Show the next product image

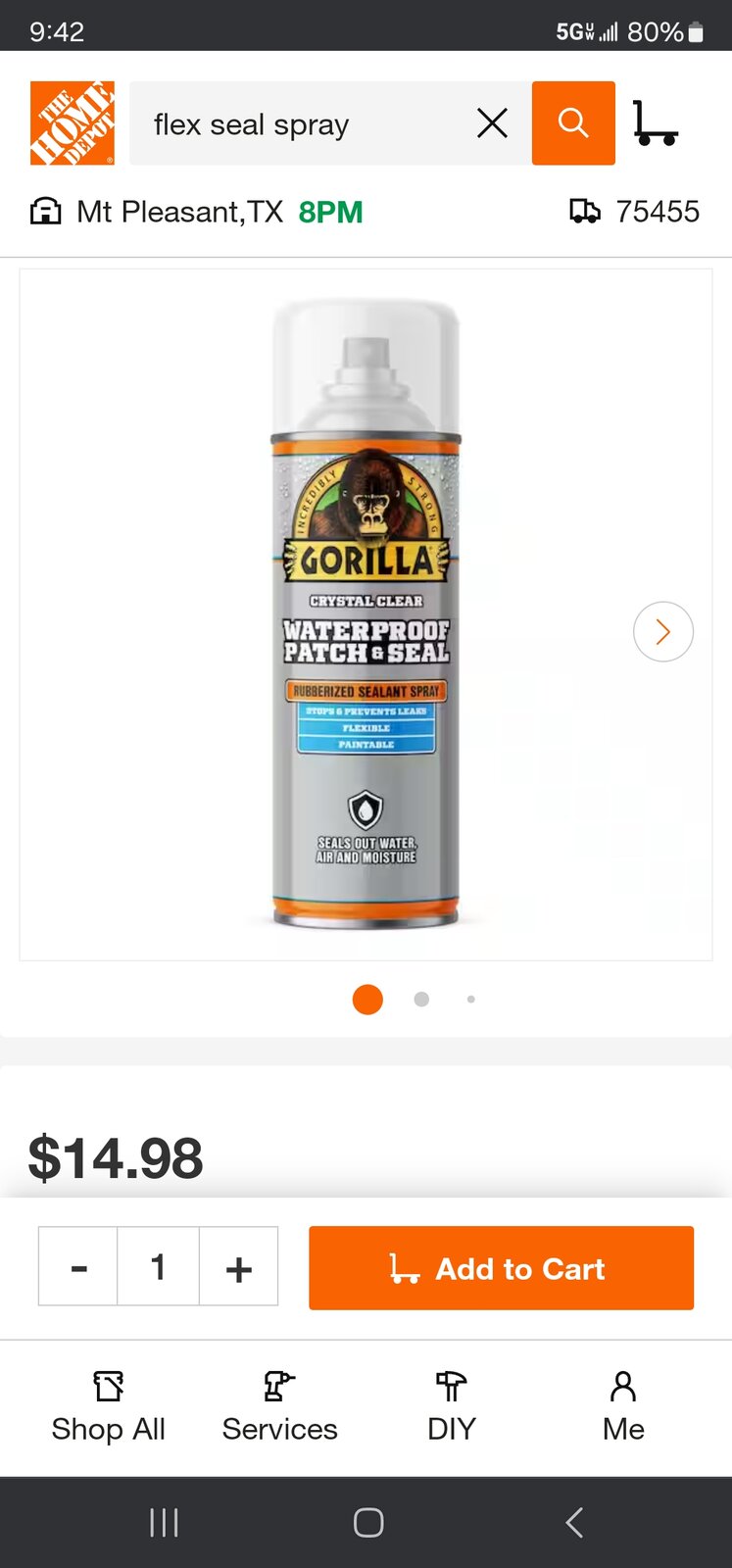(662, 631)
